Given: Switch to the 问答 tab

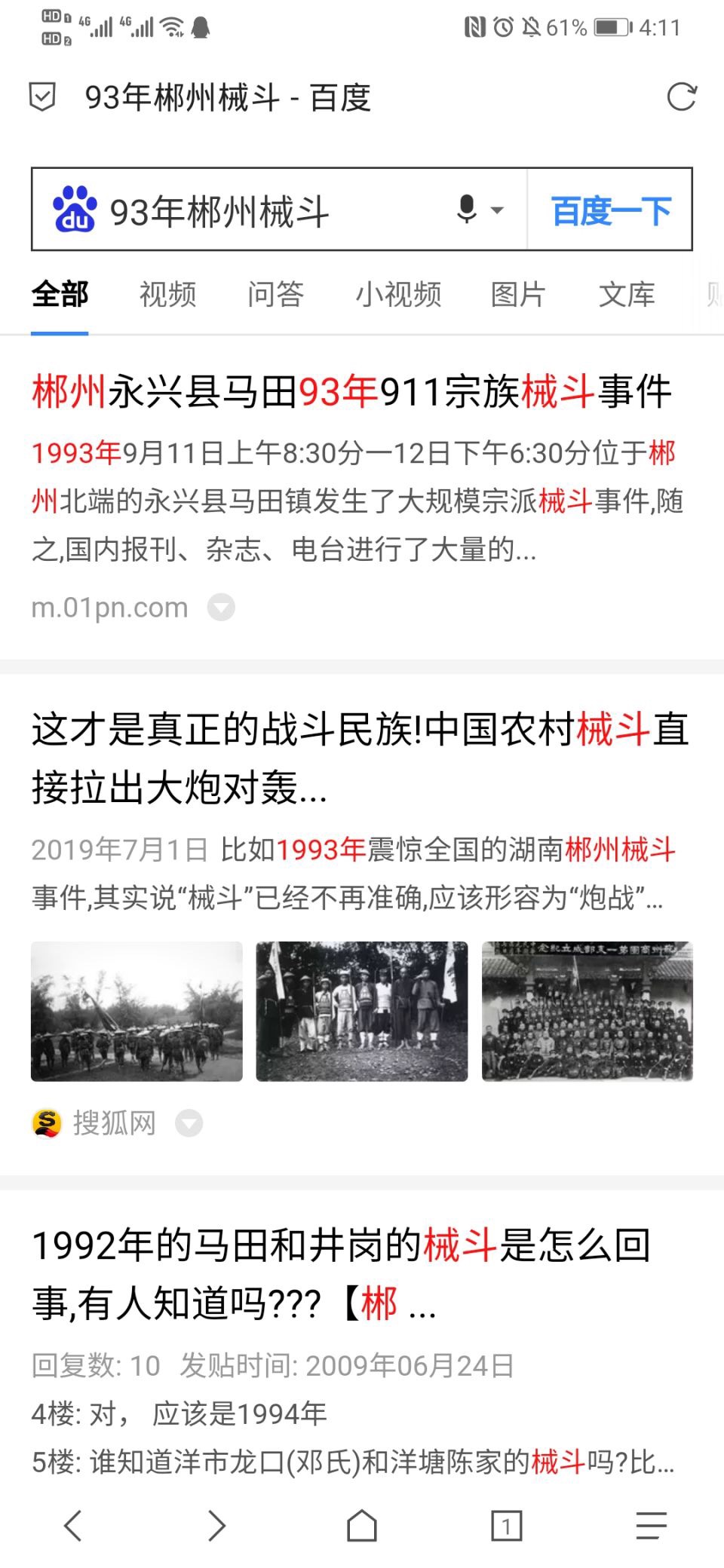Looking at the screenshot, I should (275, 294).
